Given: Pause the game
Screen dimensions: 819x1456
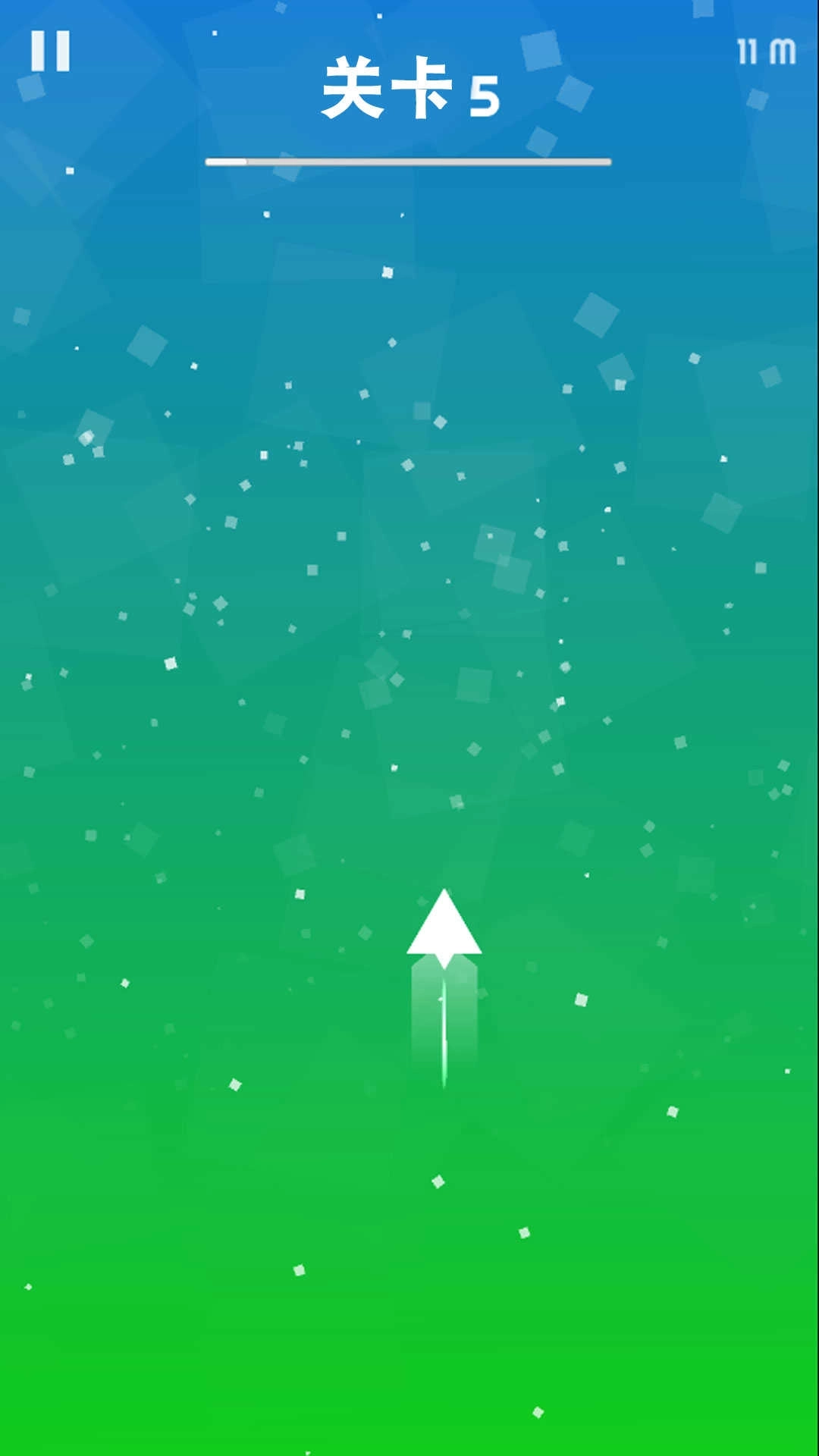Looking at the screenshot, I should 50,52.
